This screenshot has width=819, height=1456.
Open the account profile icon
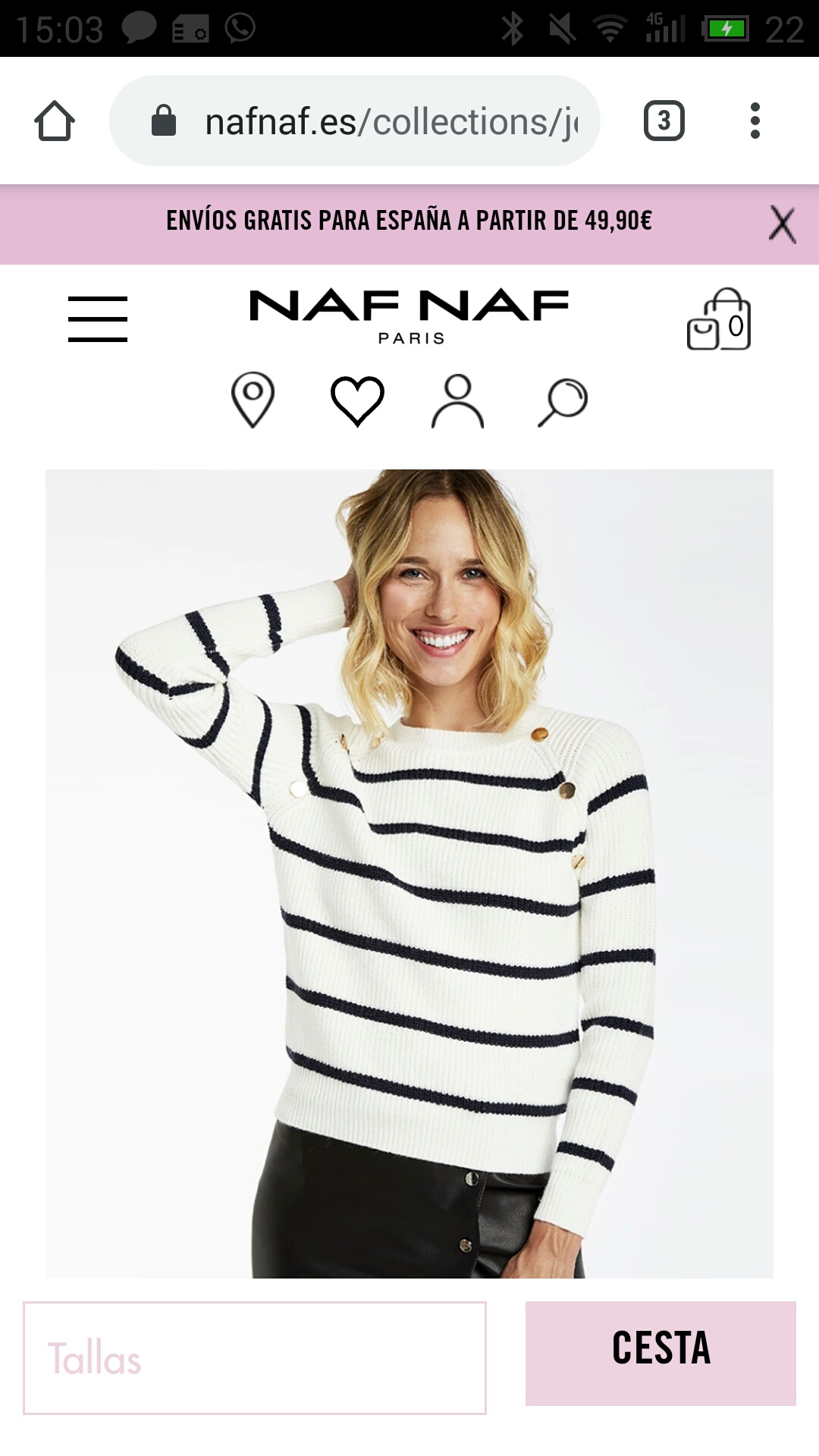pos(457,400)
